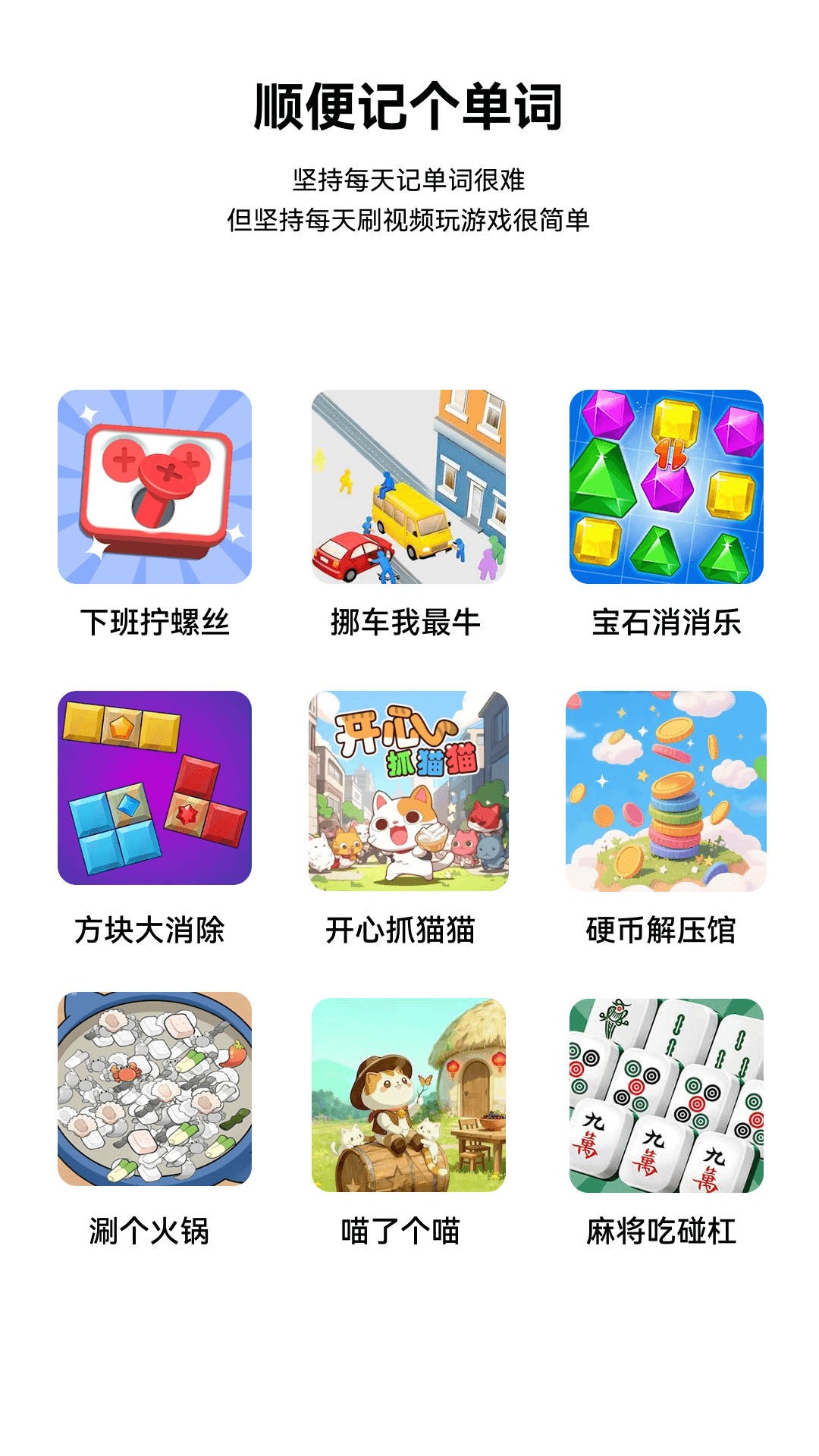Click the 硬币解压馆 game label
Image resolution: width=819 pixels, height=1456 pixels.
pyautogui.click(x=664, y=927)
